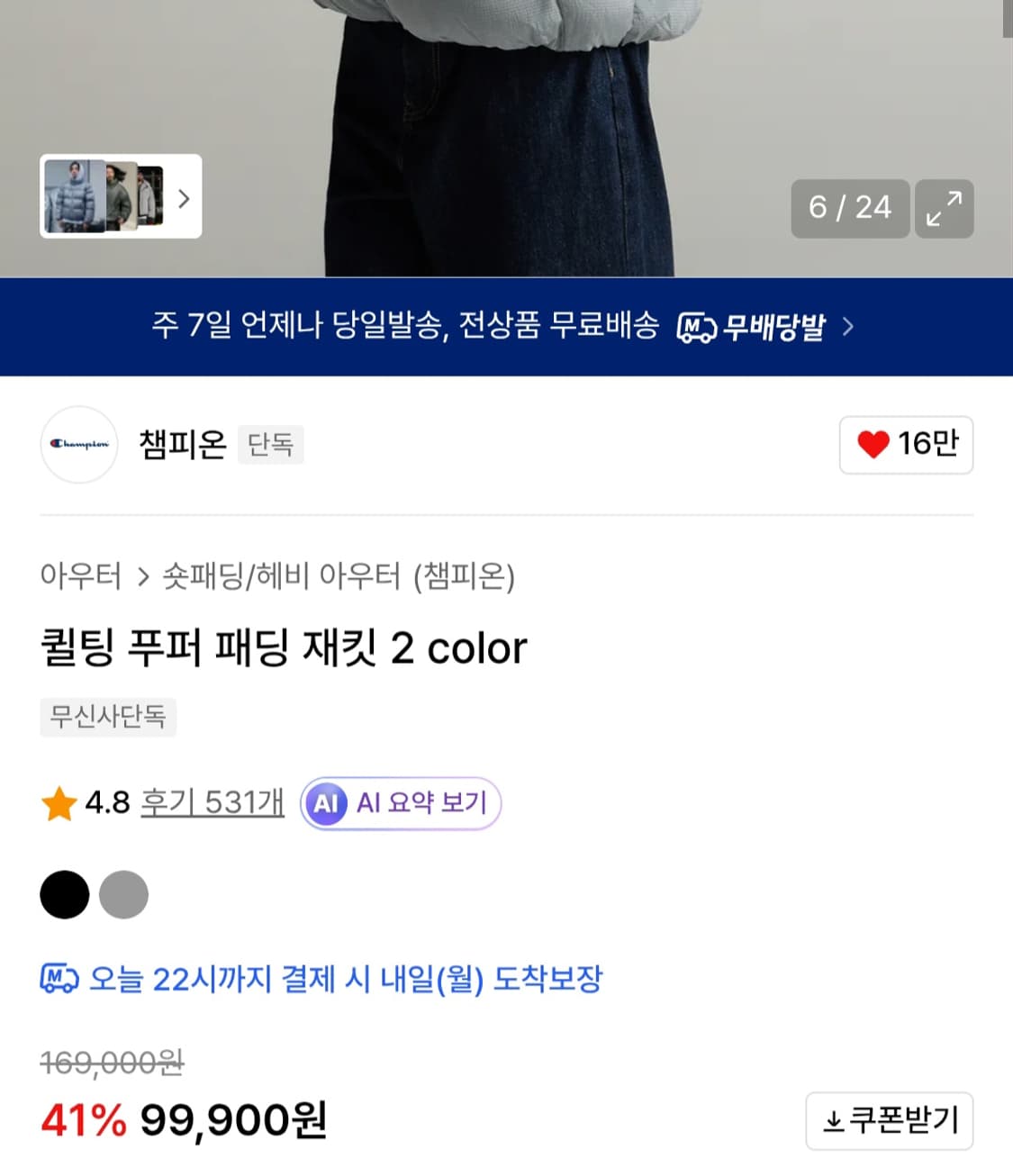
Task: Expand the thumbnail strip with the arrow
Action: (183, 197)
